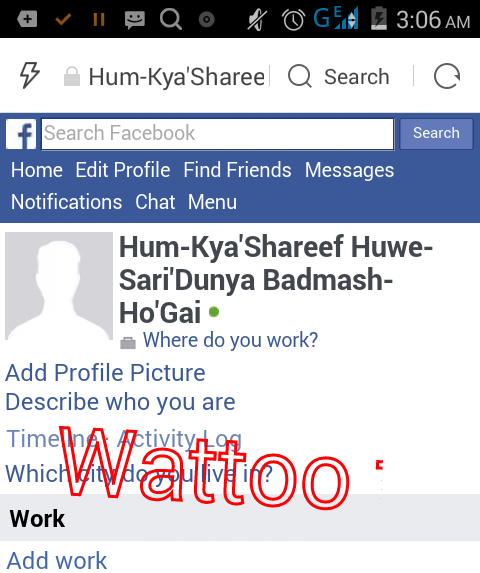Screen dimensions: 480x573
Task: Choose Add Profile Picture
Action: click(105, 373)
